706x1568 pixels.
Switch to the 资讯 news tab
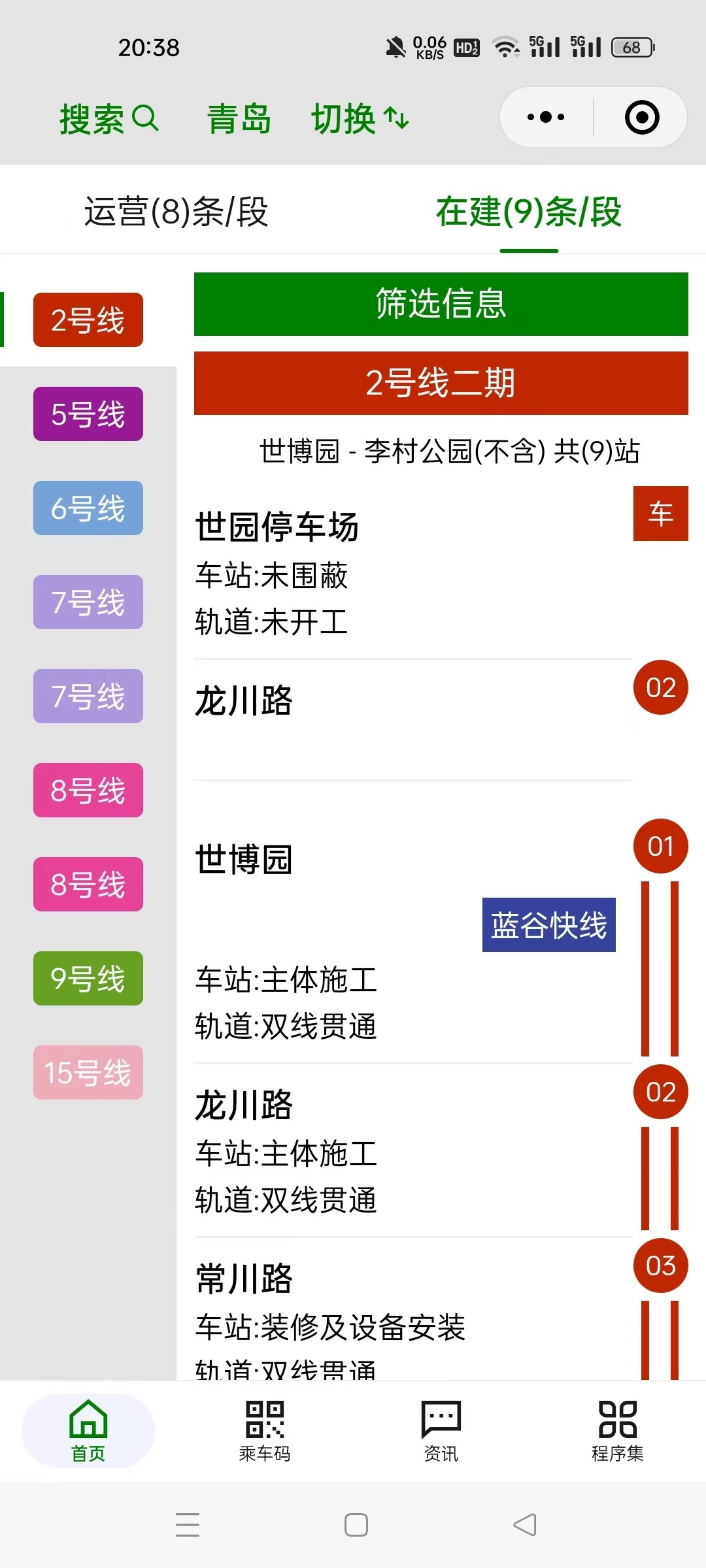[441, 1432]
